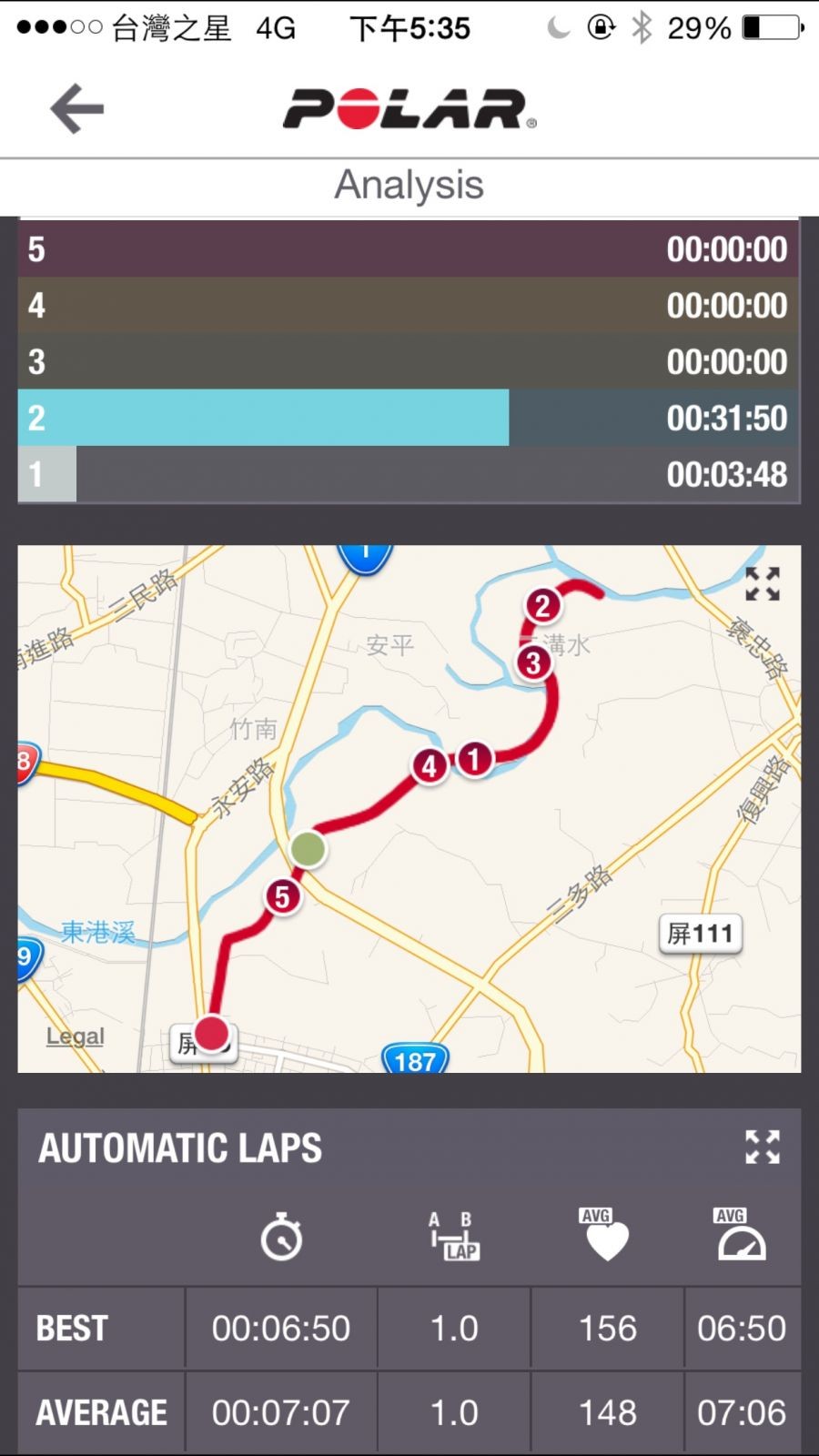
Task: Expand the Automatic Laps table
Action: [762, 1148]
